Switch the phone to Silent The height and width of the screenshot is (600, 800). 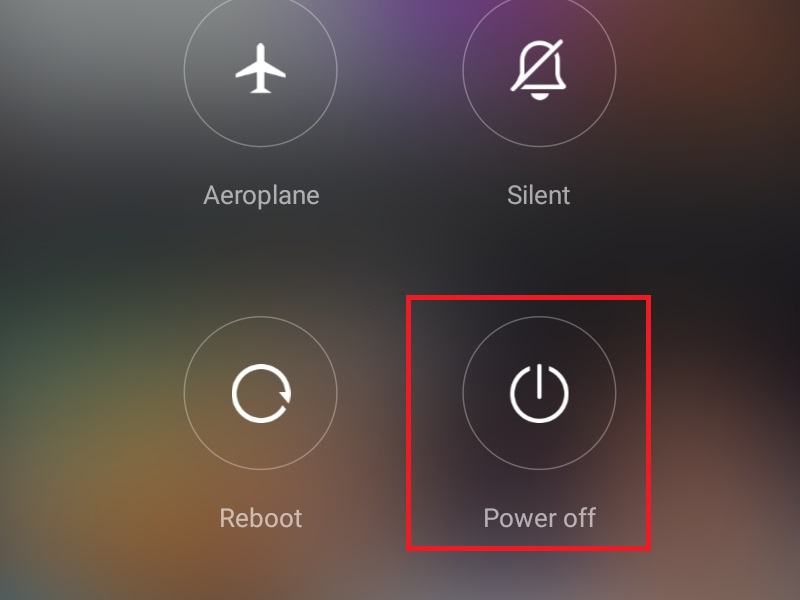(539, 70)
